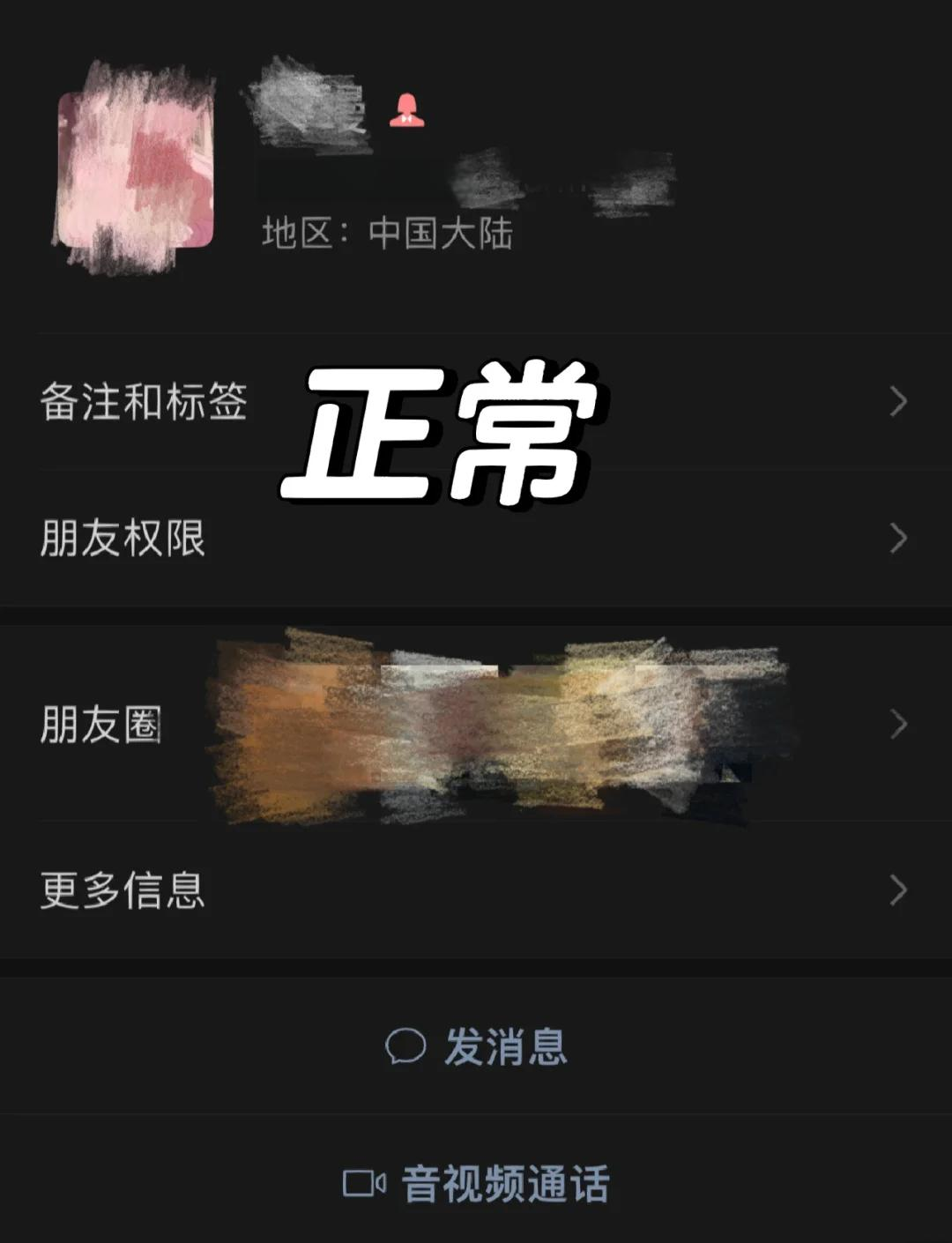View this contact's 朋友圈

coord(101,725)
